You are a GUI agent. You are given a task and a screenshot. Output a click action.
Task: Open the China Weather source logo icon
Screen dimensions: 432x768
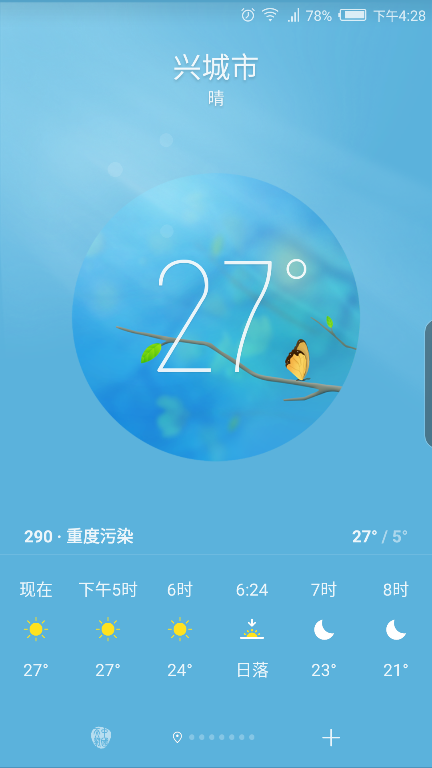click(x=101, y=737)
